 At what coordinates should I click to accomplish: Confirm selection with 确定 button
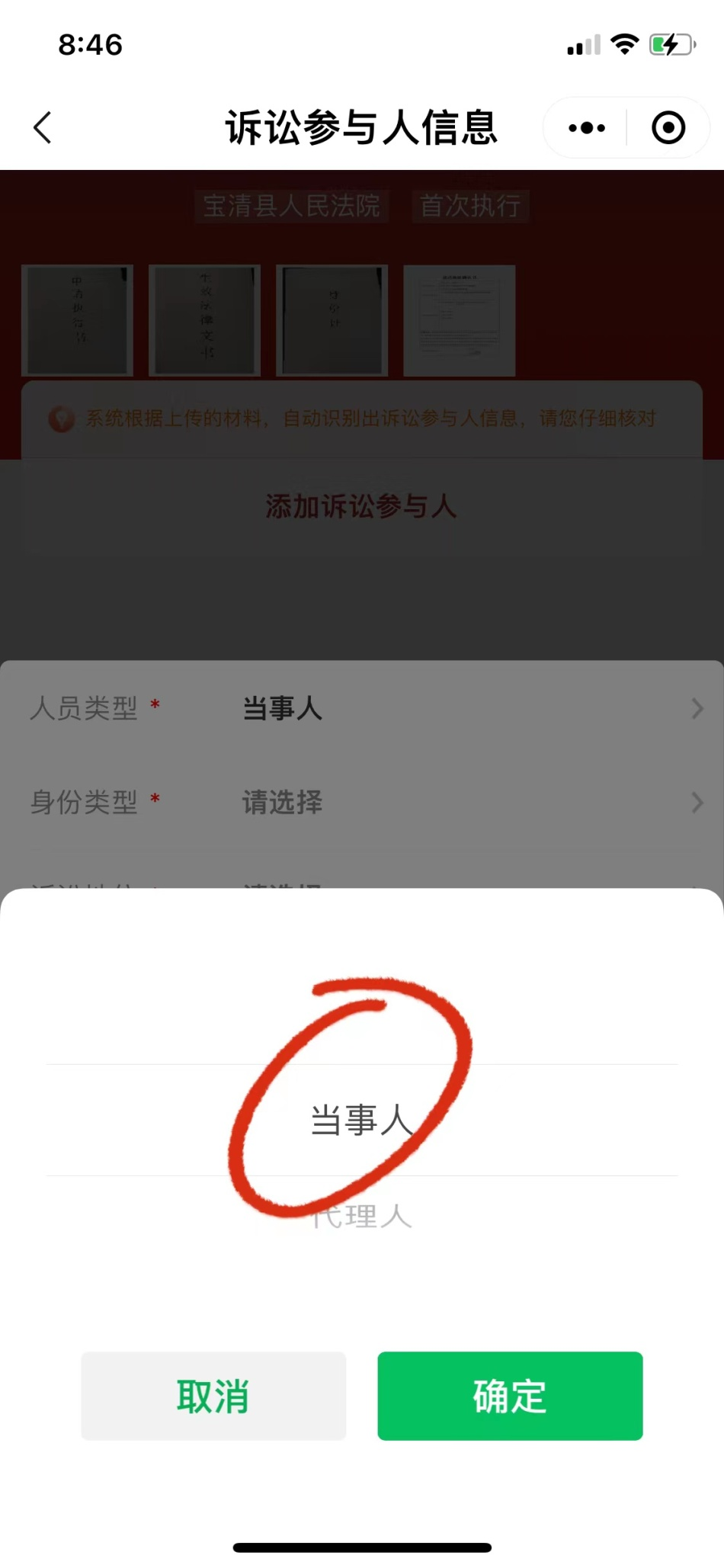pos(510,1396)
